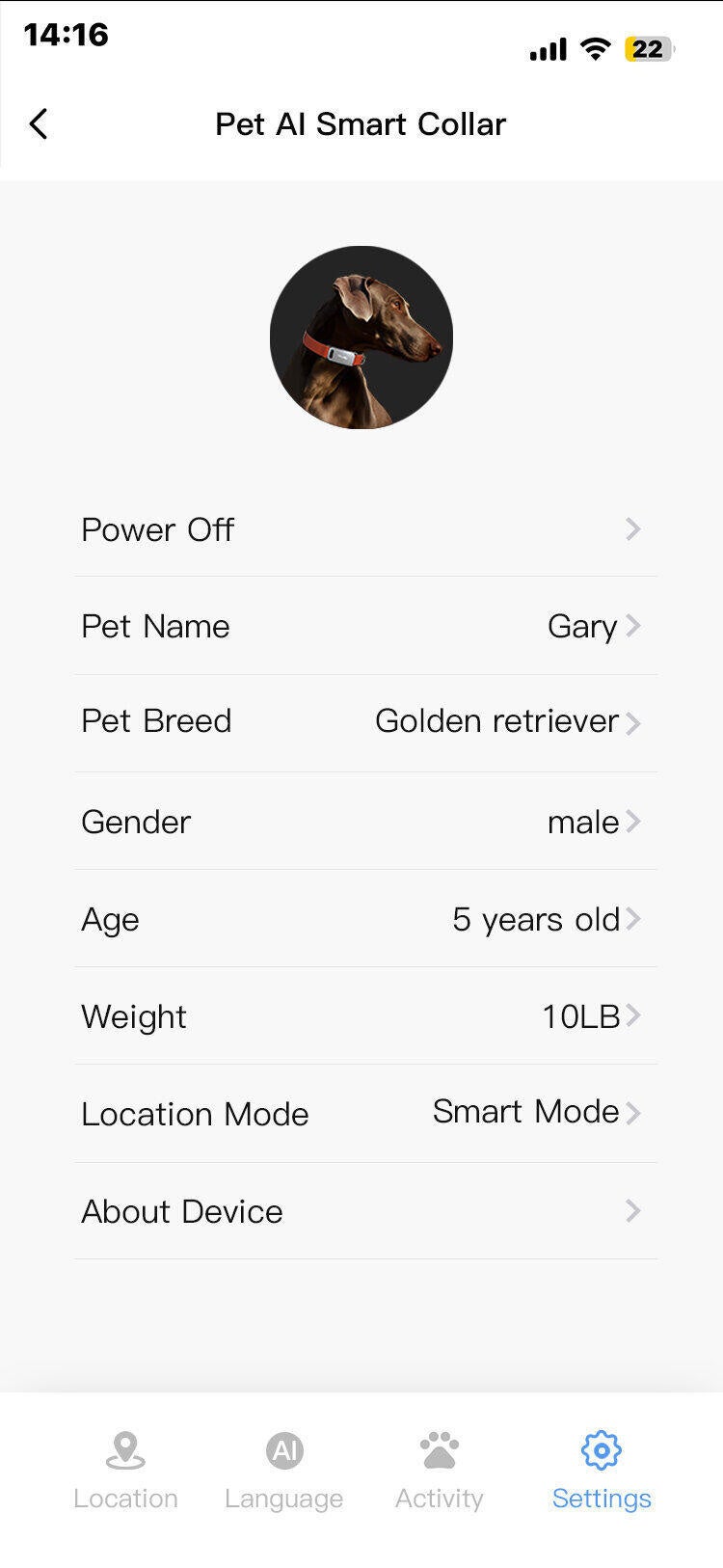Tap the battery indicator icon
This screenshot has width=723, height=1568.
(x=648, y=48)
